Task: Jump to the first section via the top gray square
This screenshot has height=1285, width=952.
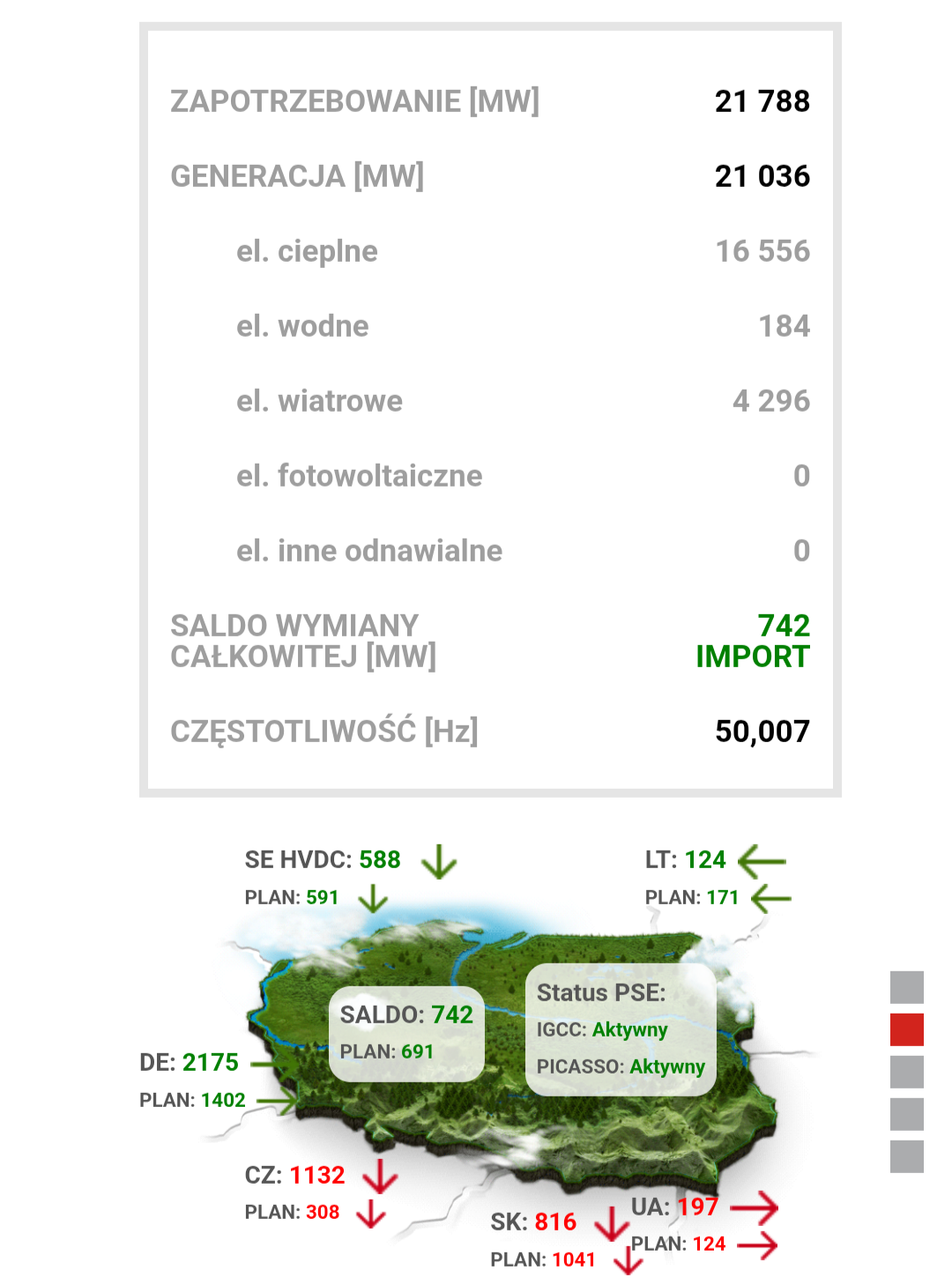Action: [906, 987]
